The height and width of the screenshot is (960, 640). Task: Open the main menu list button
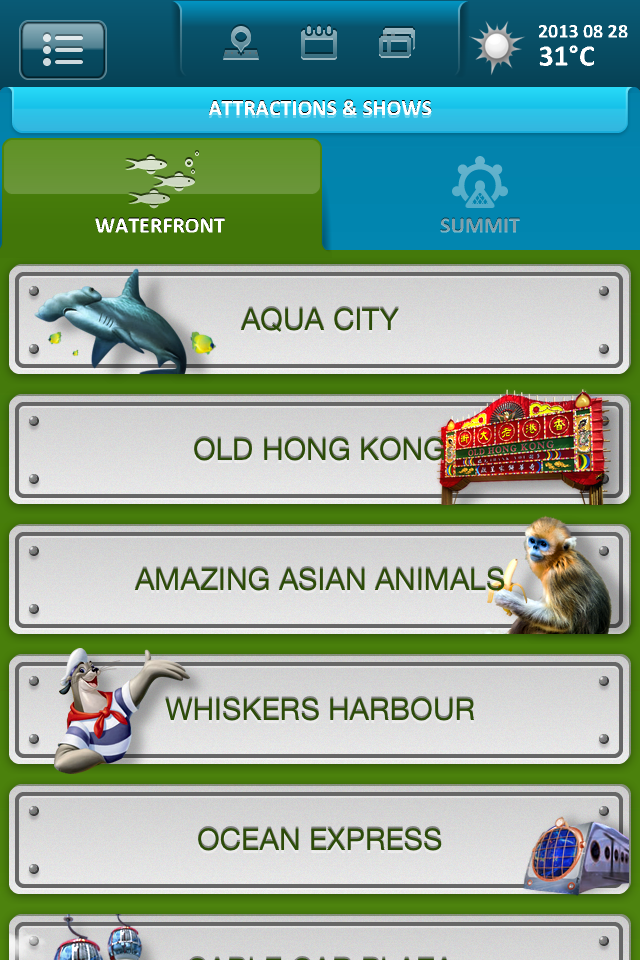(62, 49)
